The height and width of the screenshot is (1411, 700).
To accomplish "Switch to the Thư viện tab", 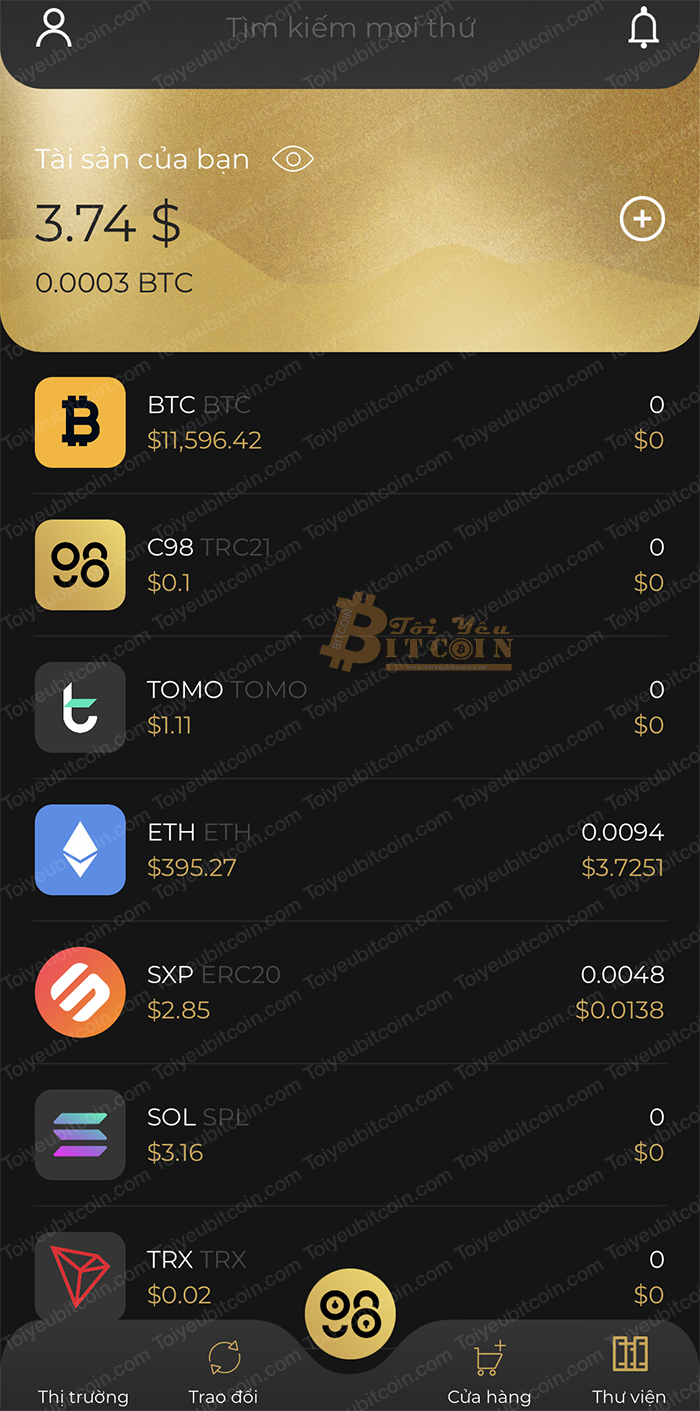I will coord(629,1372).
